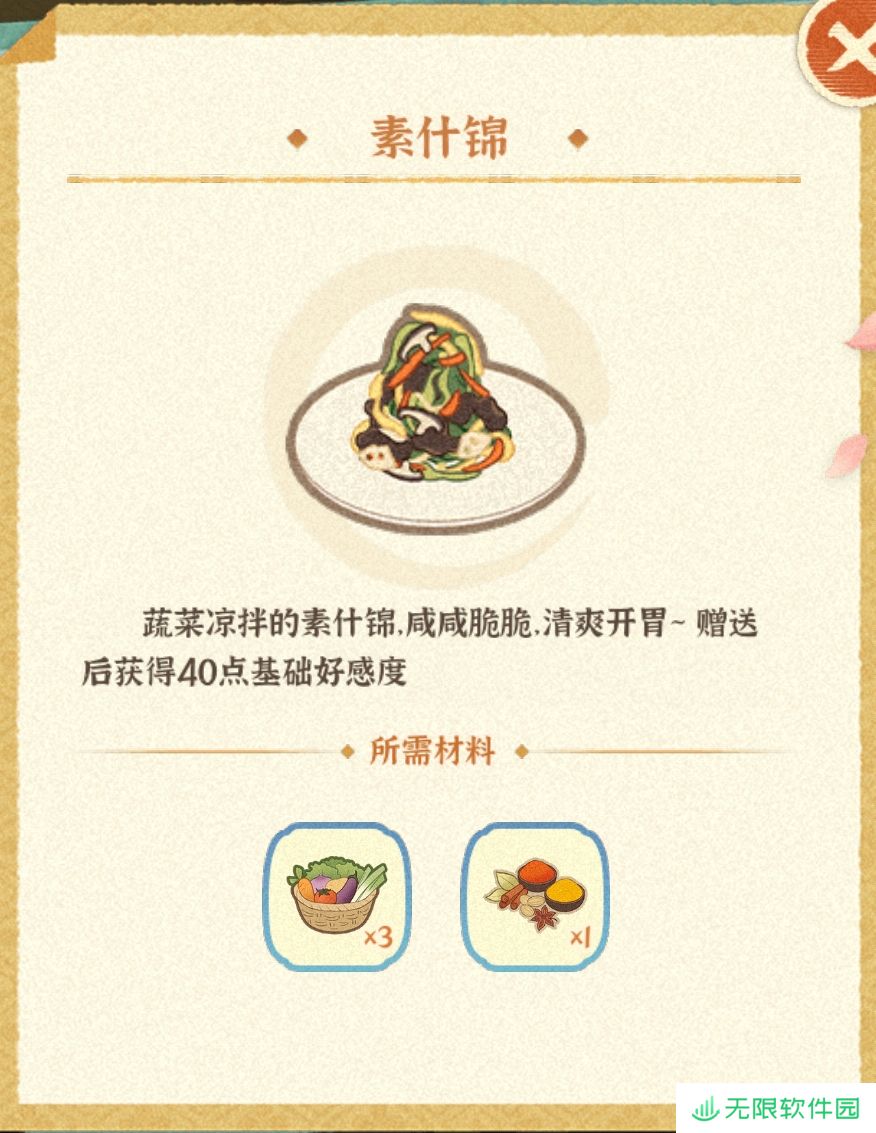Screen dimensions: 876x1133
Task: Tap the vegetable basket ingredient tile
Action: pos(337,896)
